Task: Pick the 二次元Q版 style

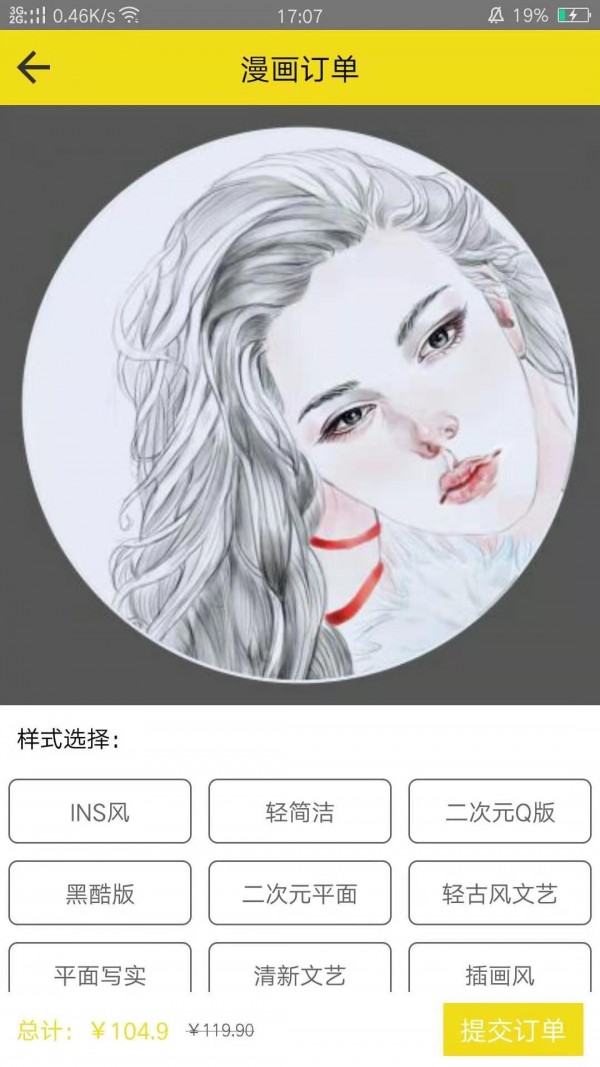Action: (x=500, y=811)
